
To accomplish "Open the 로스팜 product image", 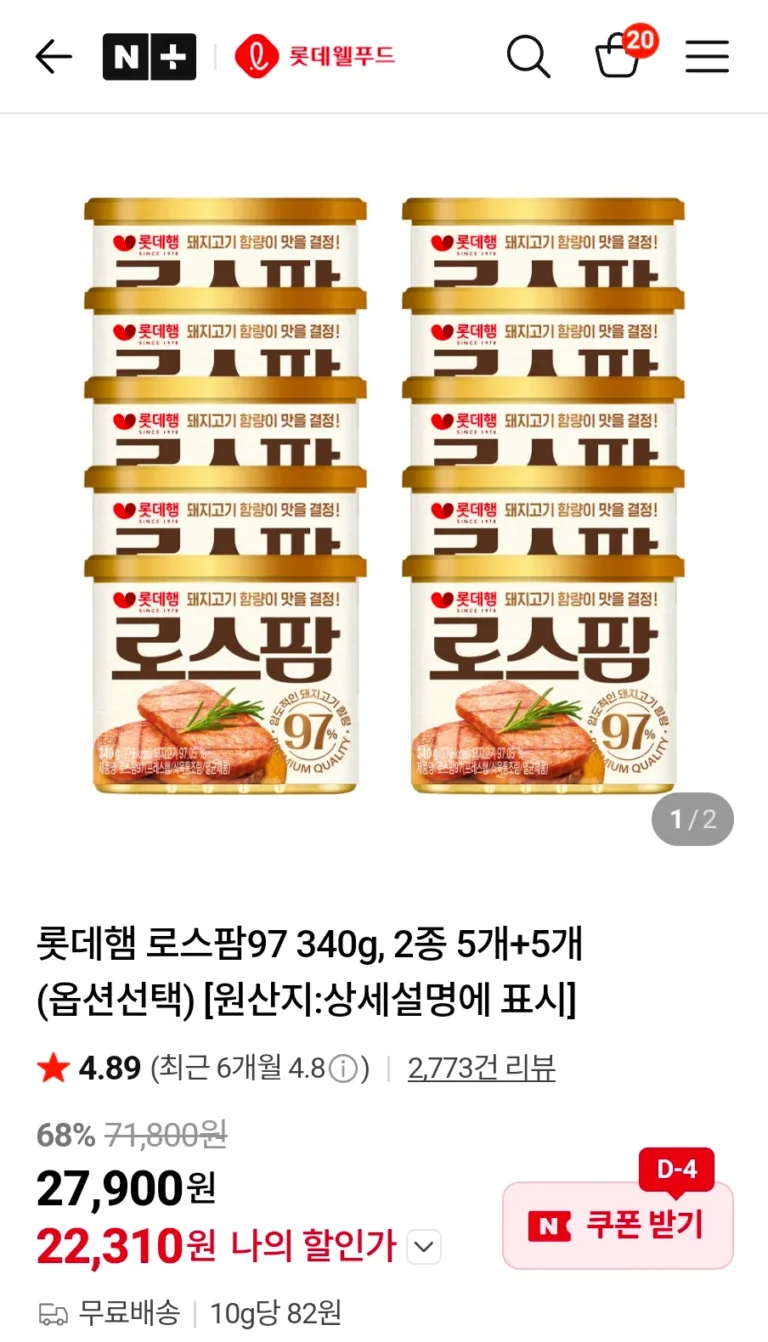I will 384,495.
